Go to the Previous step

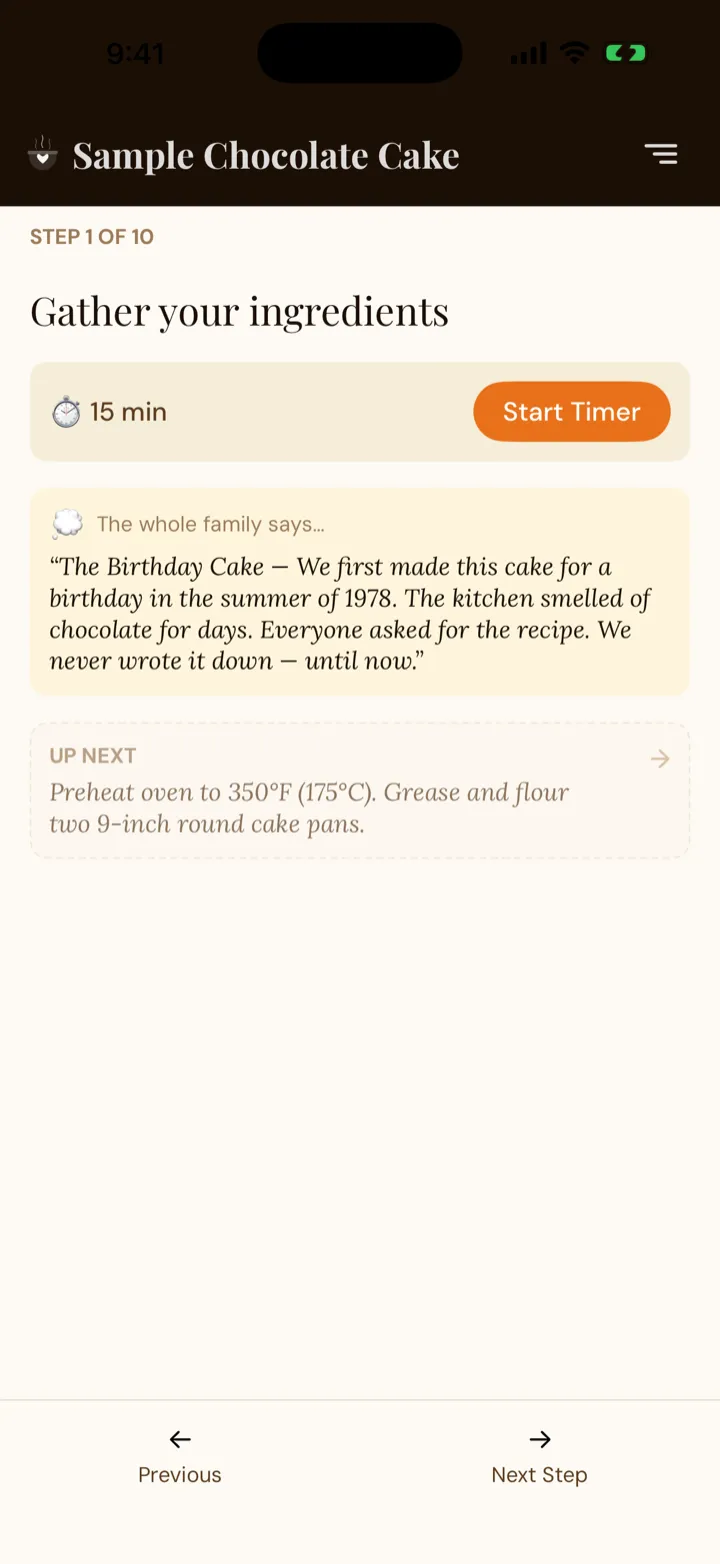click(180, 1457)
